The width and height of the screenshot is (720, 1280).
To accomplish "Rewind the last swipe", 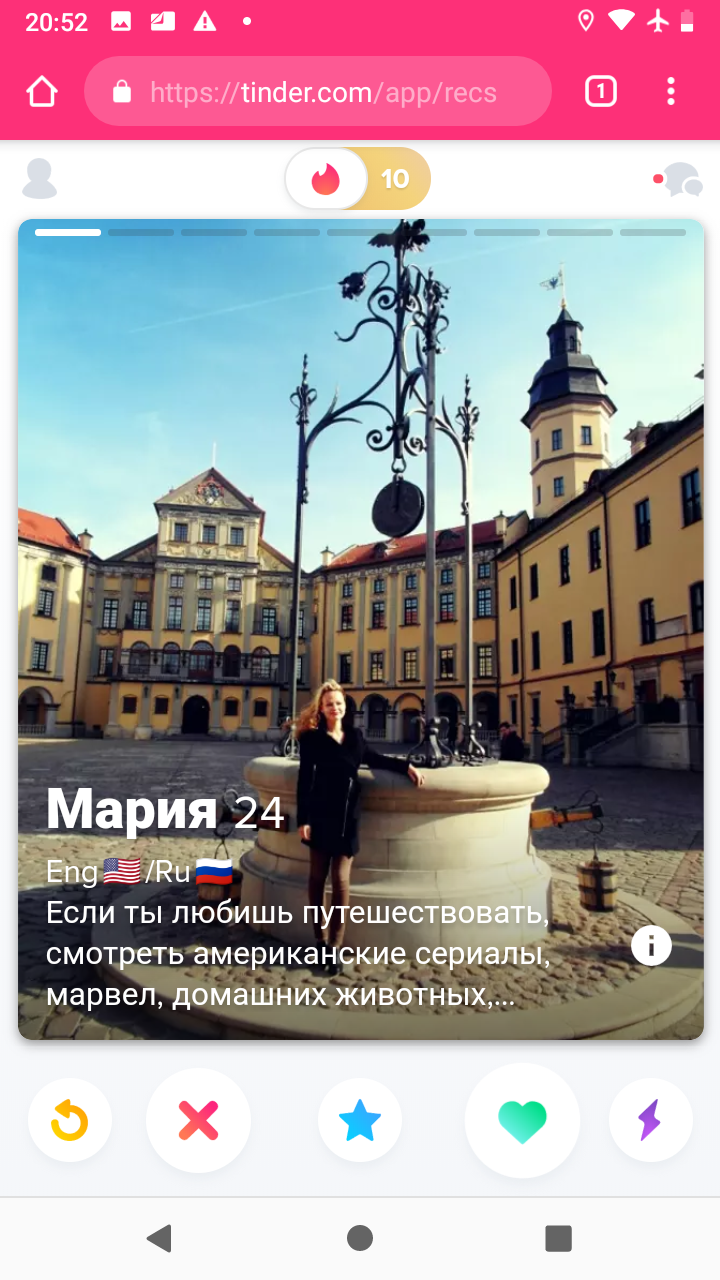I will [70, 1121].
